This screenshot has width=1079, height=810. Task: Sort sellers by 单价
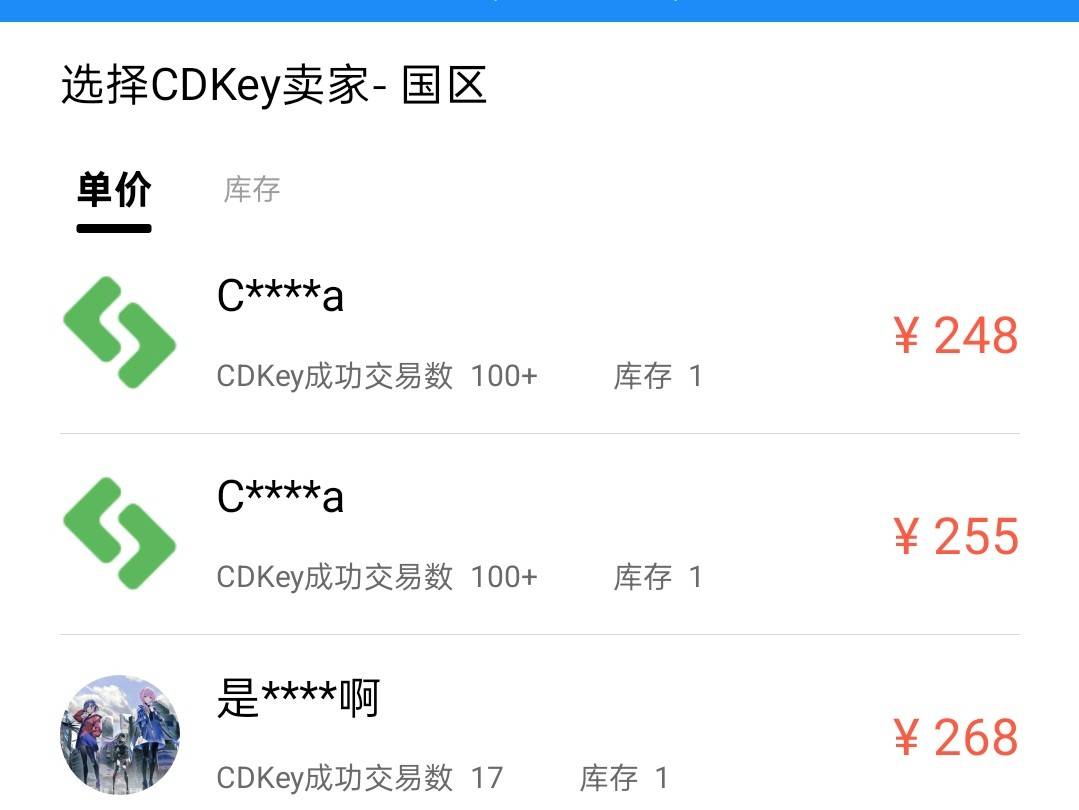(114, 190)
